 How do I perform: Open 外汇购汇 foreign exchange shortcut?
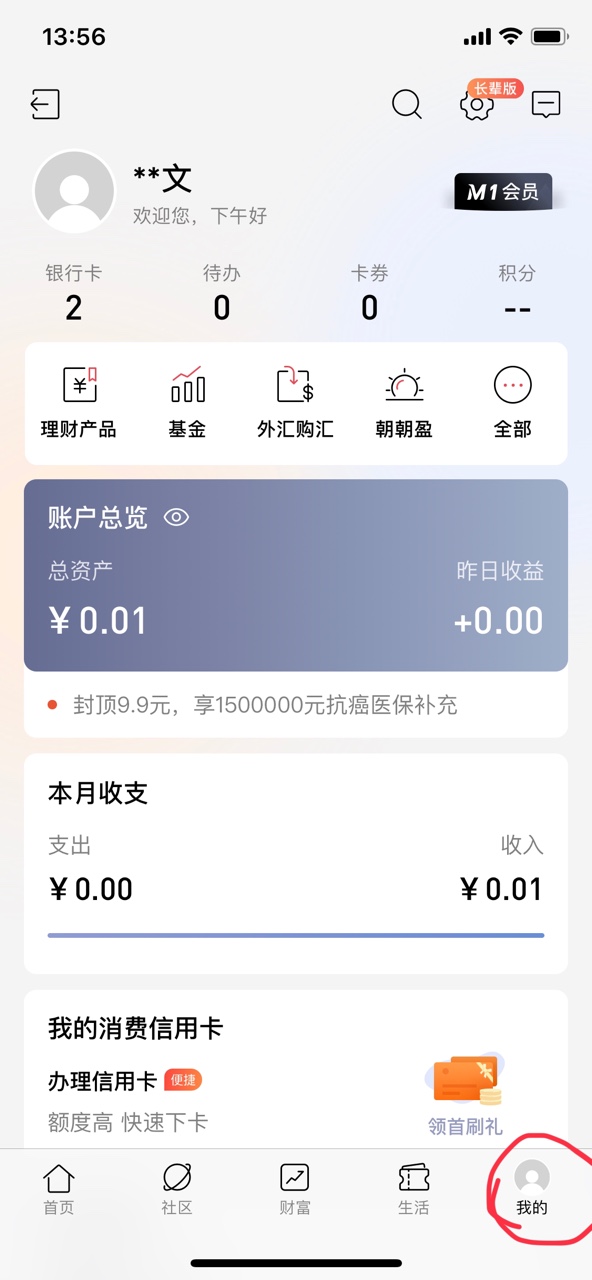click(295, 403)
